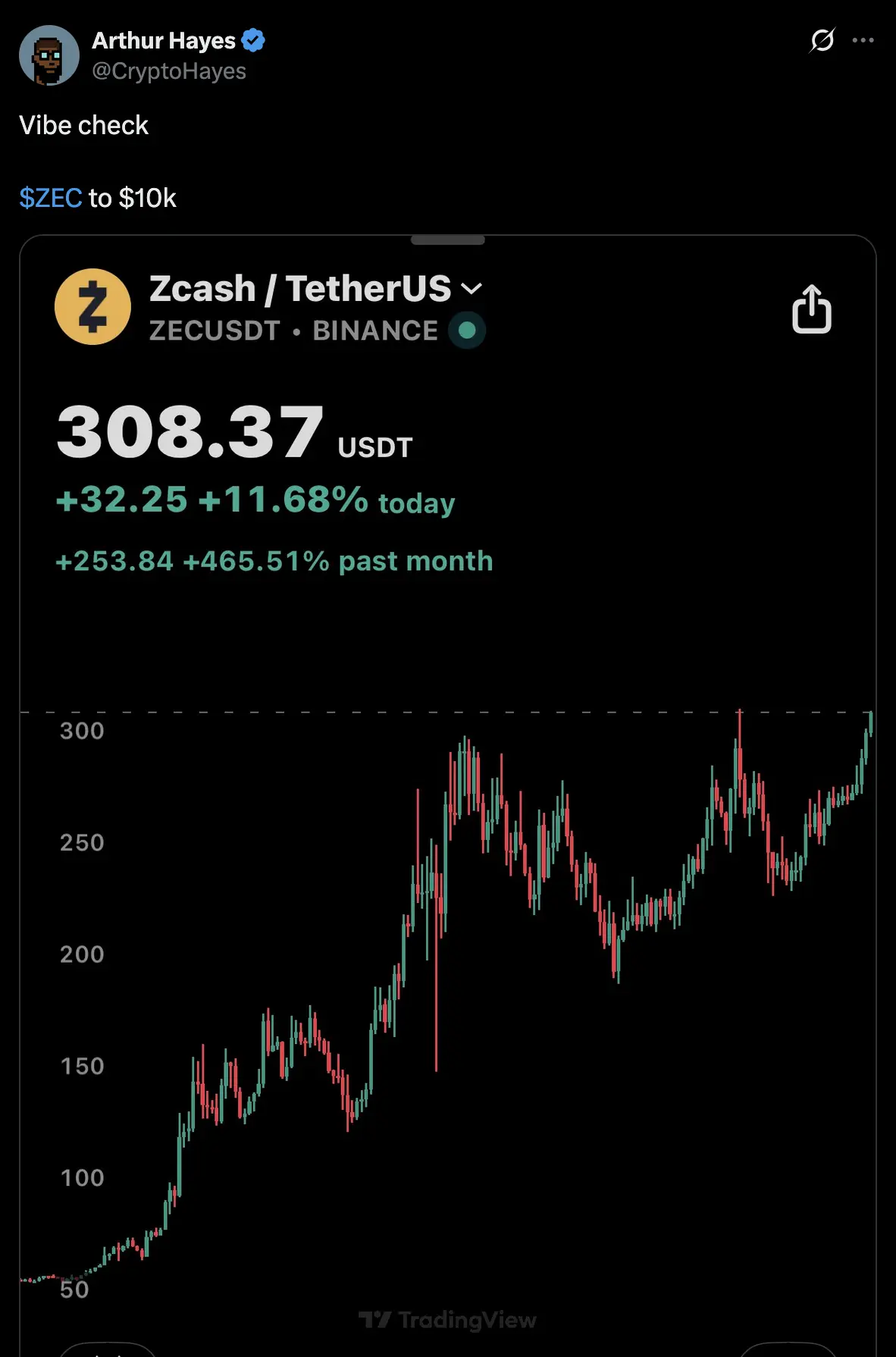Click the Arthur Hayes display name
This screenshot has height=1357, width=896.
(163, 40)
